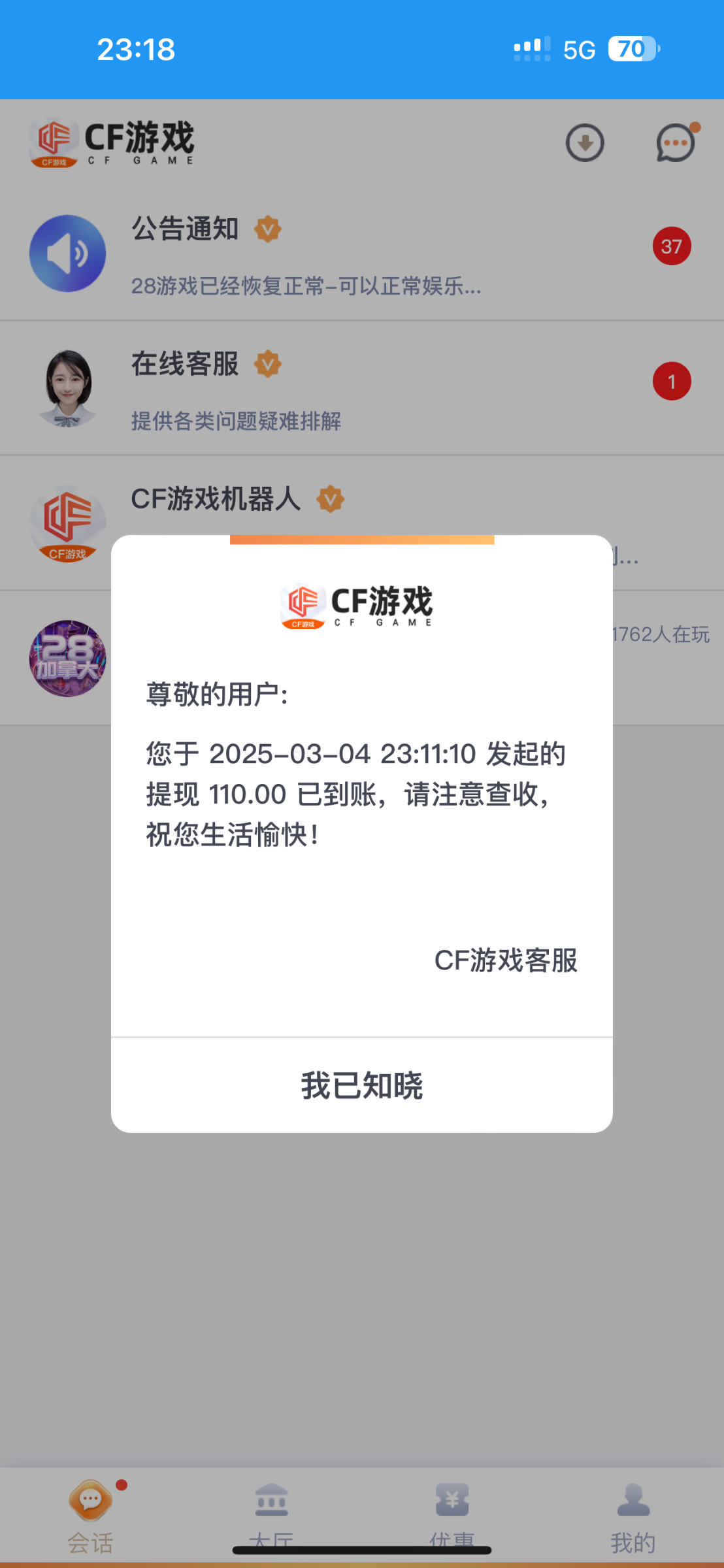Switch to the 大厅 tab
The width and height of the screenshot is (724, 1568).
click(271, 1517)
